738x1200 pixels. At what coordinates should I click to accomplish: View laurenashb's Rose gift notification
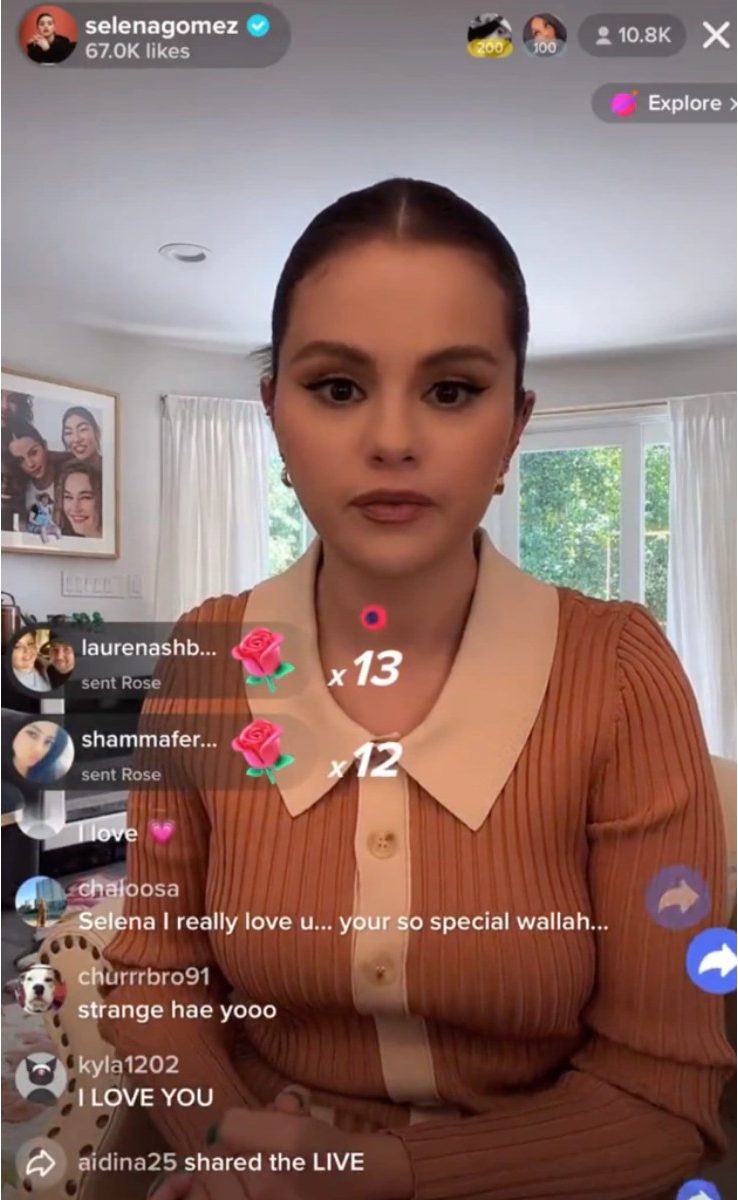click(x=150, y=660)
